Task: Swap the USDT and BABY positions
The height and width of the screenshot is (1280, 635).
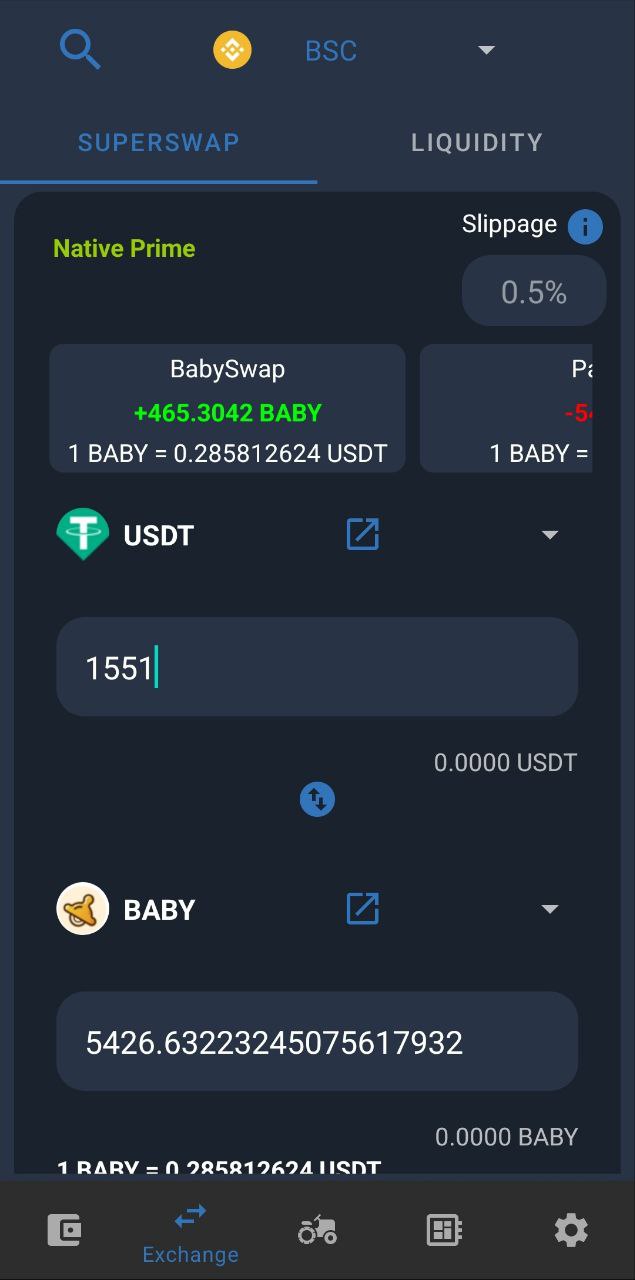Action: [317, 799]
